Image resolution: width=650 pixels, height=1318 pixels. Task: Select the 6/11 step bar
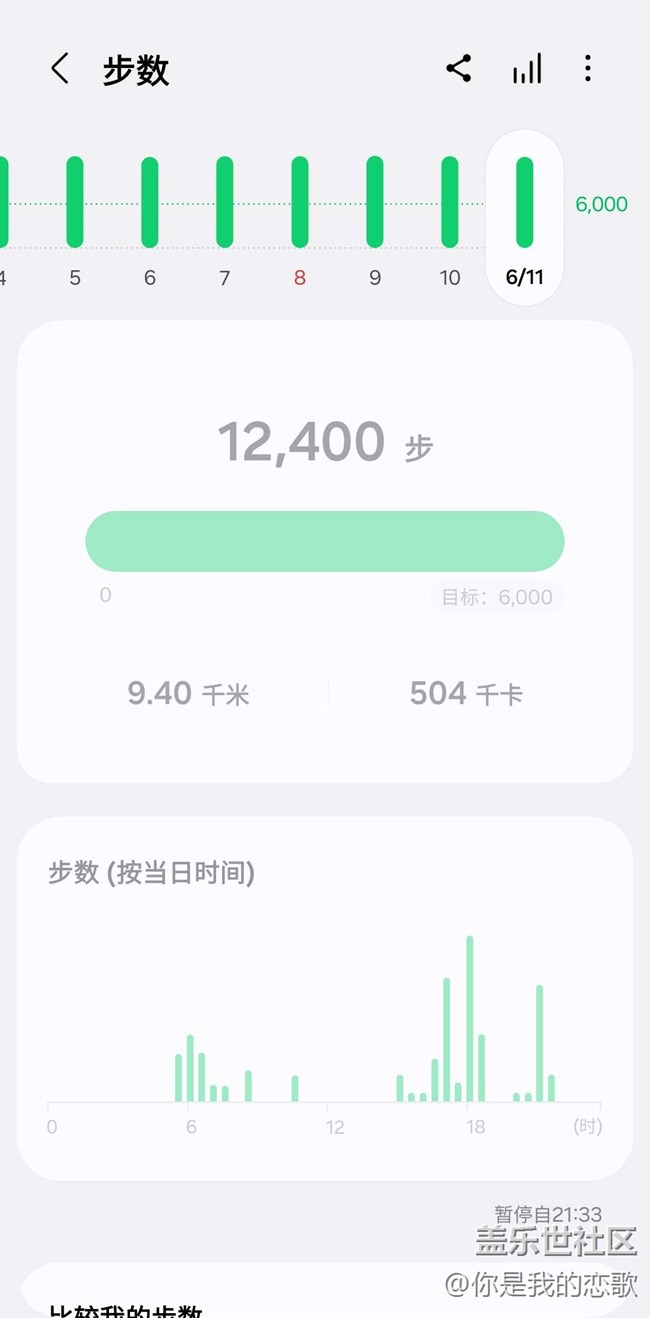pyautogui.click(x=525, y=203)
